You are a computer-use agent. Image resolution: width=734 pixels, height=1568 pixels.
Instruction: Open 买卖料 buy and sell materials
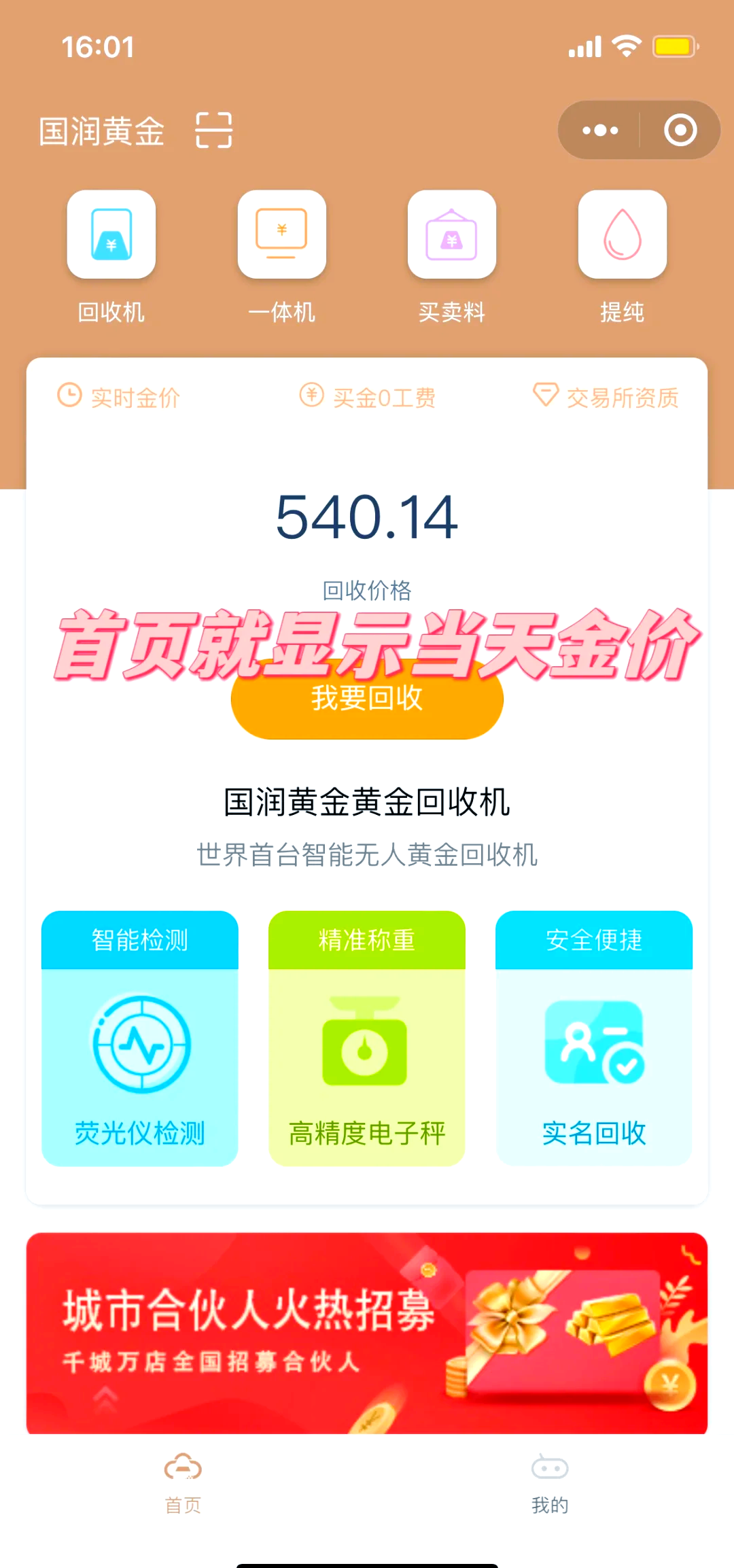click(452, 235)
